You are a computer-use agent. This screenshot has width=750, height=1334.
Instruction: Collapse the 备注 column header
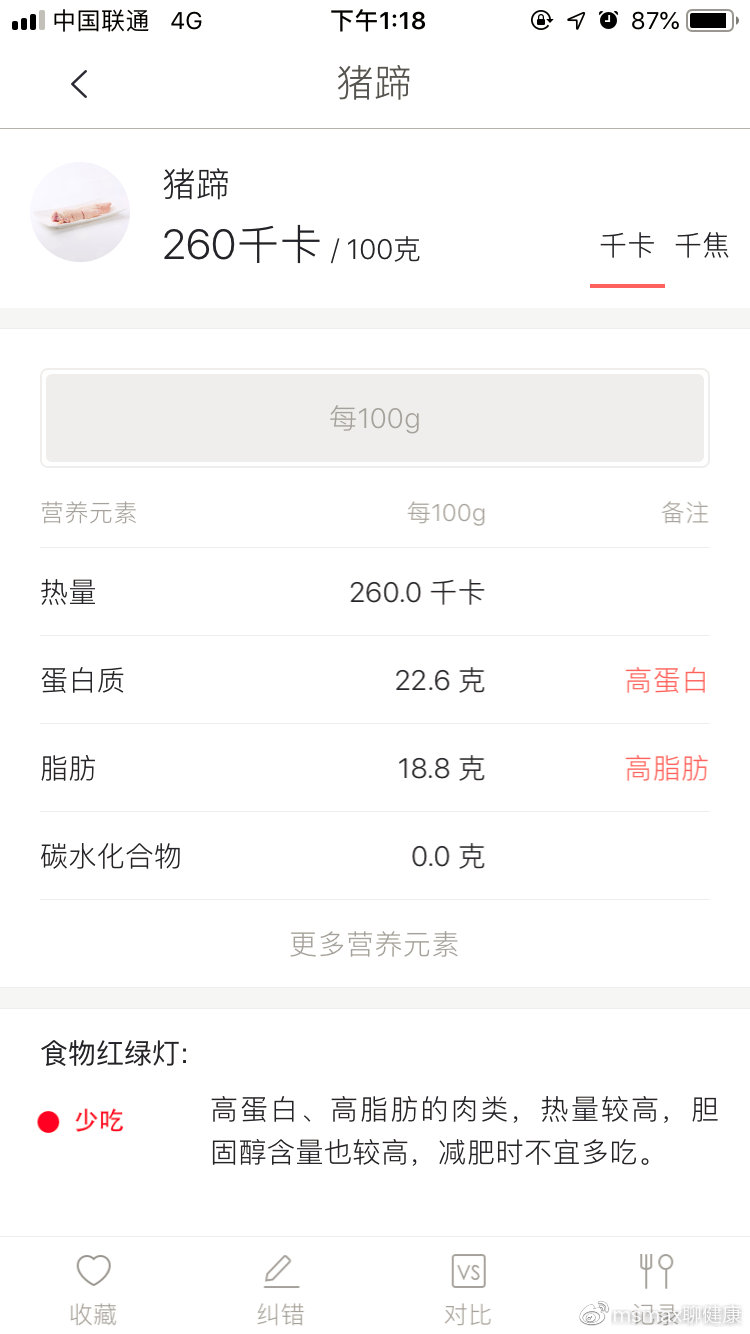(x=685, y=513)
